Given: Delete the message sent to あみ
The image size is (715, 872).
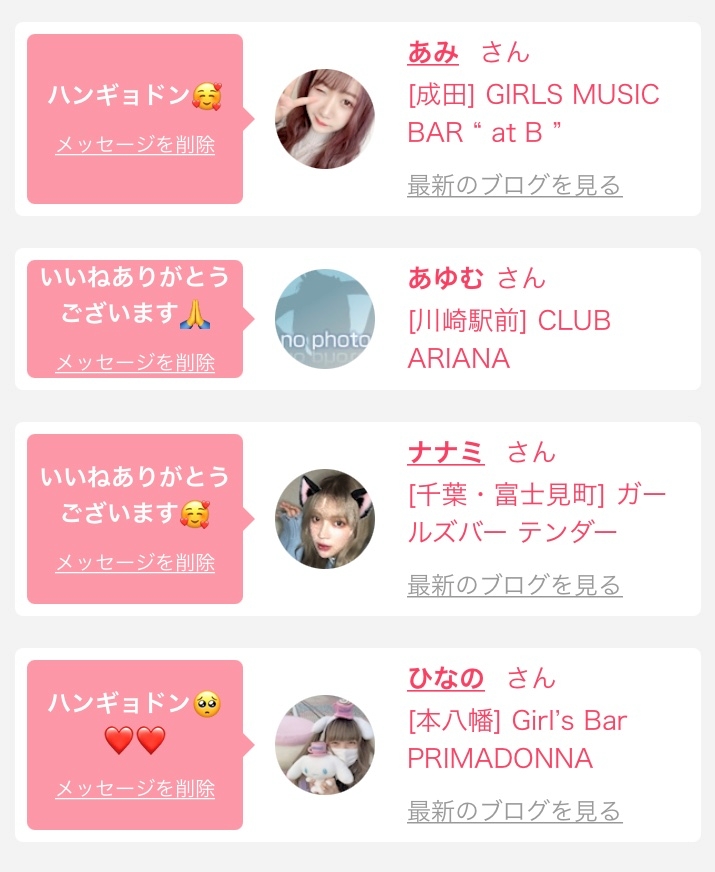Looking at the screenshot, I should tap(135, 145).
